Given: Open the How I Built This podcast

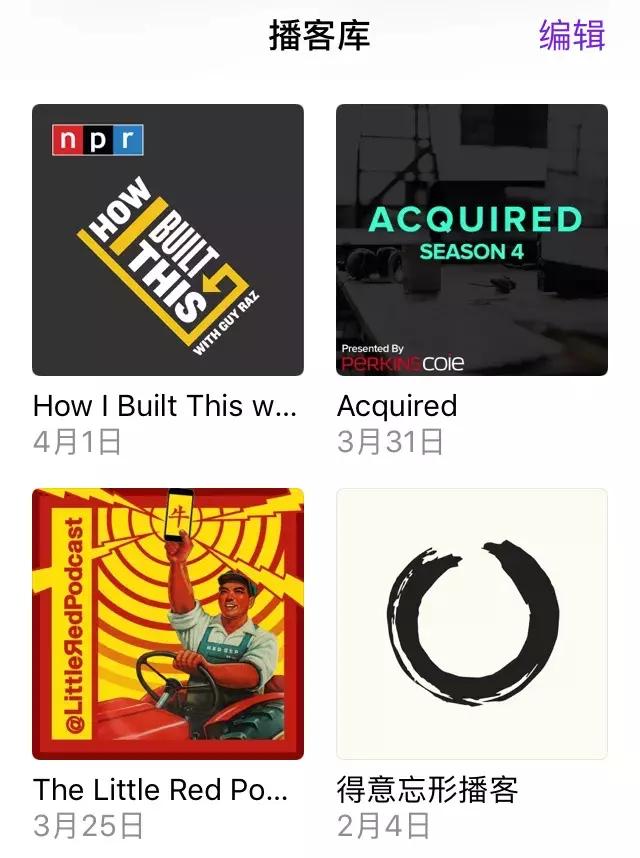Looking at the screenshot, I should 168,240.
